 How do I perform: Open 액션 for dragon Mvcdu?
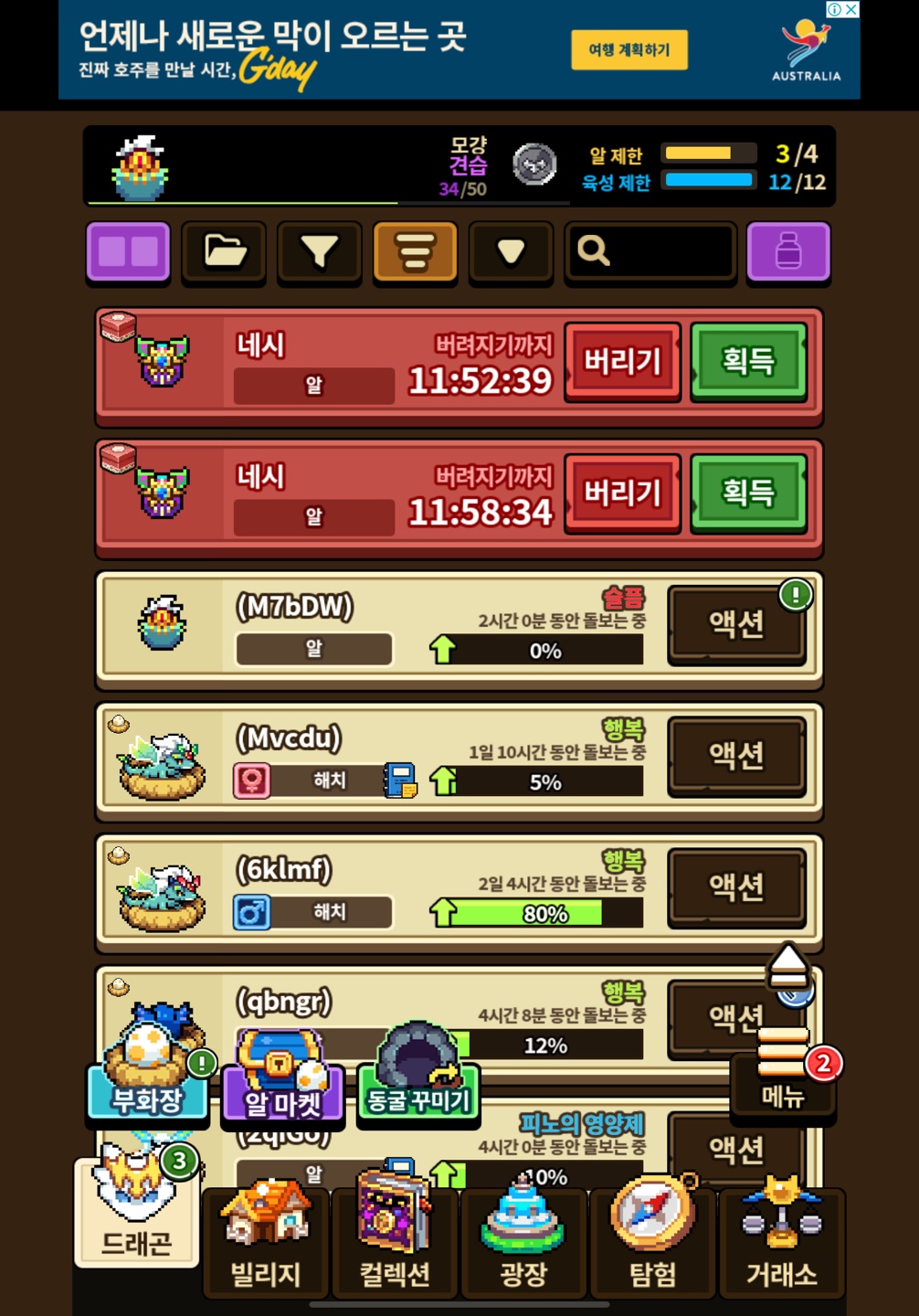tap(736, 756)
